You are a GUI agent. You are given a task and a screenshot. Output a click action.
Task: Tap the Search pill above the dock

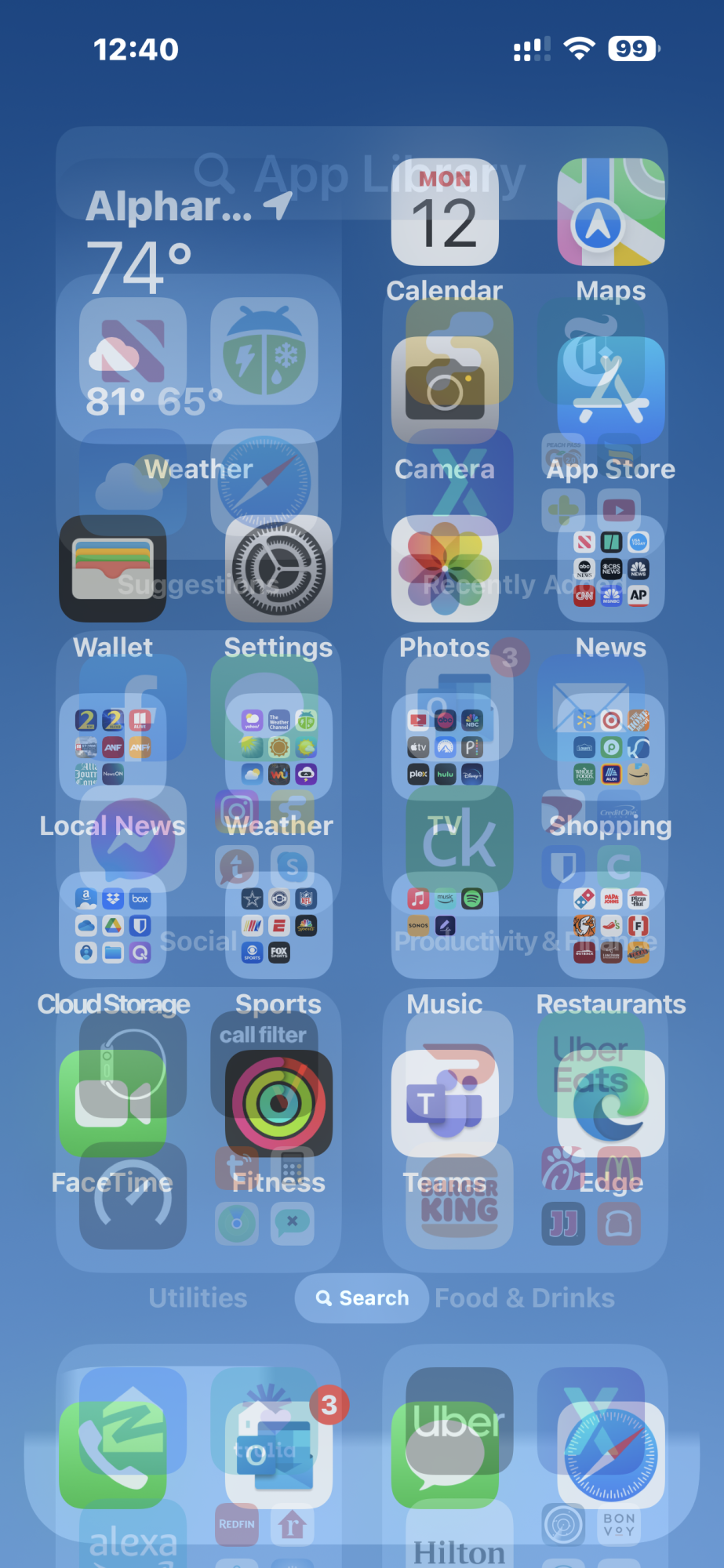362,1298
